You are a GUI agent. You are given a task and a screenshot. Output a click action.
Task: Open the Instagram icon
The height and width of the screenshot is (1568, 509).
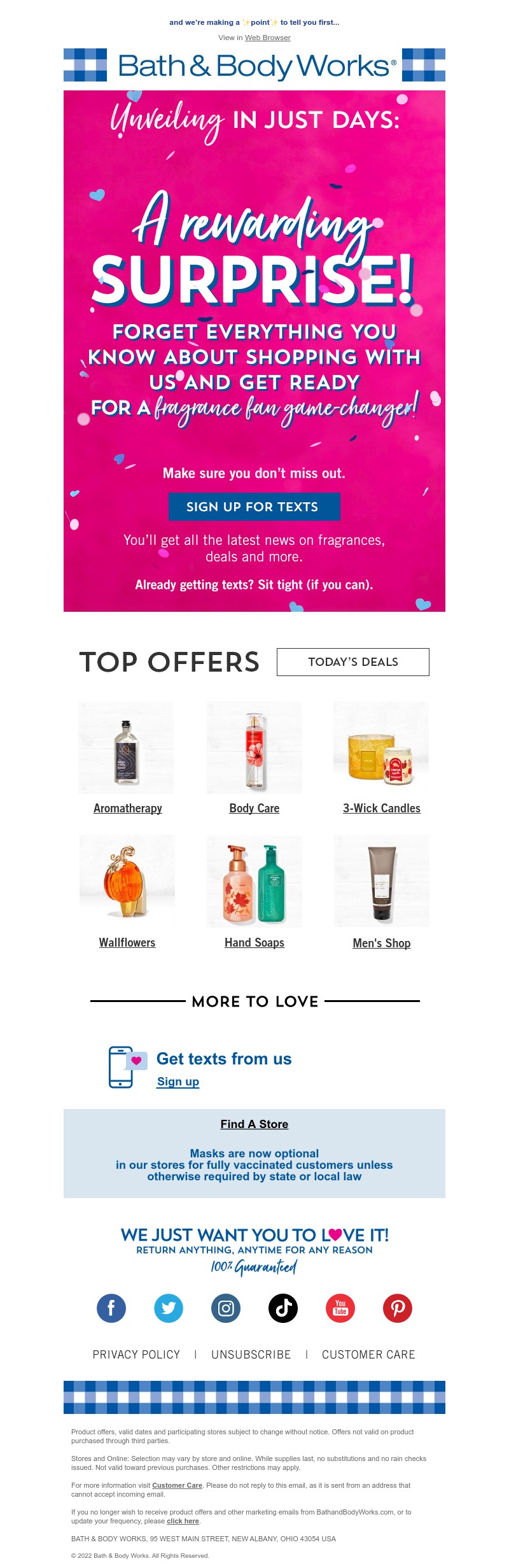click(x=226, y=1308)
